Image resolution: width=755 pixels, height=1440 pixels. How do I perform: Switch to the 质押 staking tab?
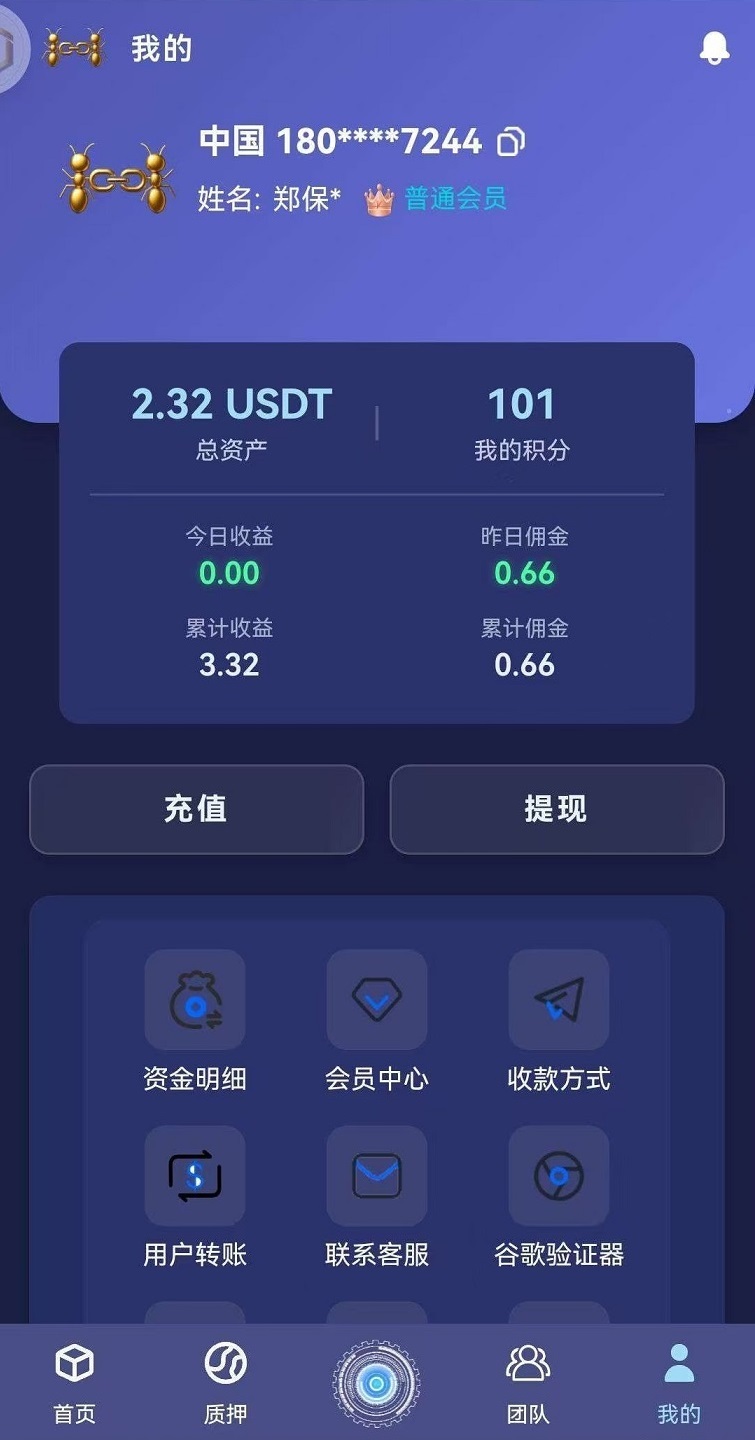pyautogui.click(x=225, y=1384)
